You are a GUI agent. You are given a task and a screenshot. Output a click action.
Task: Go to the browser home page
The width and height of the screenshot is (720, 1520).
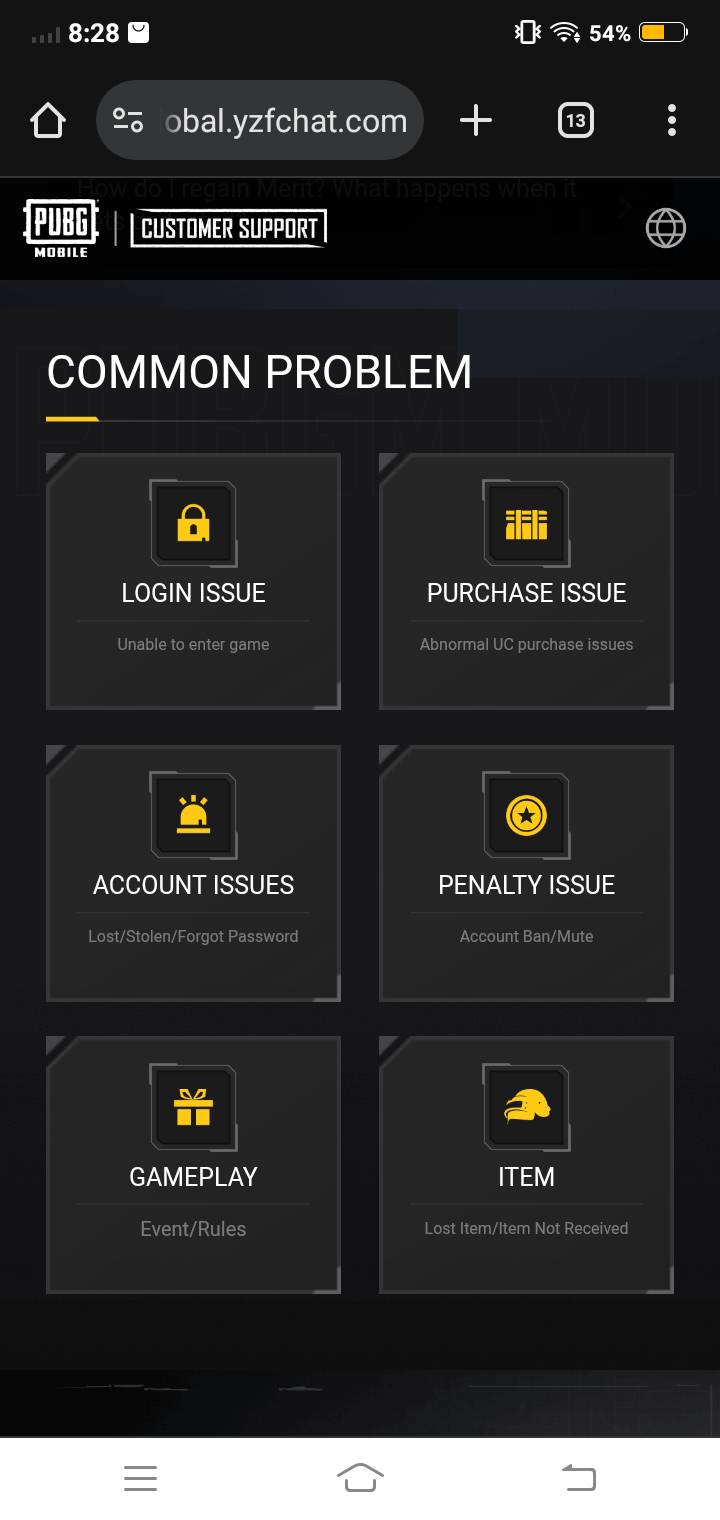48,121
